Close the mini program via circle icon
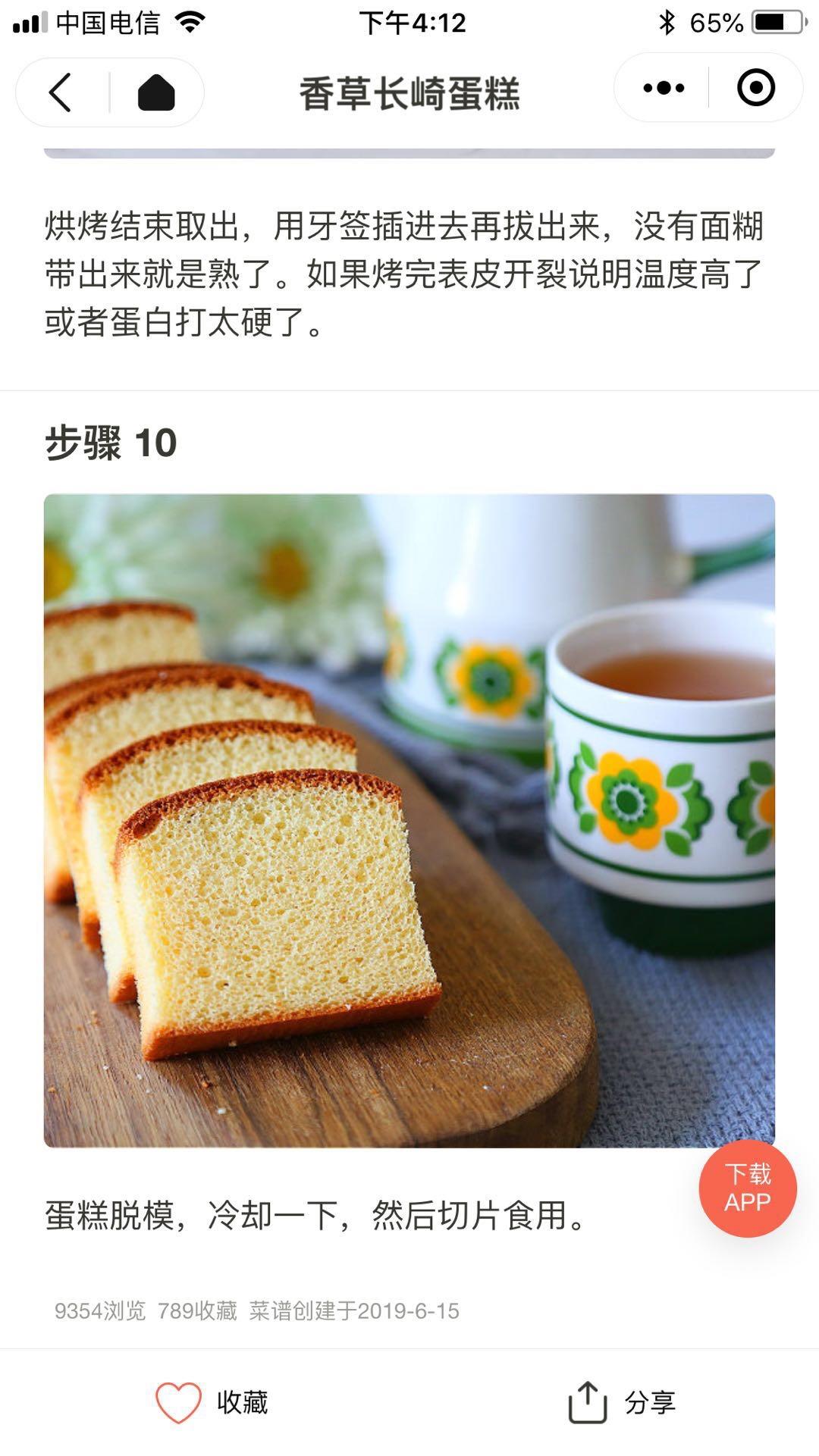The height and width of the screenshot is (1456, 819). pos(755,89)
